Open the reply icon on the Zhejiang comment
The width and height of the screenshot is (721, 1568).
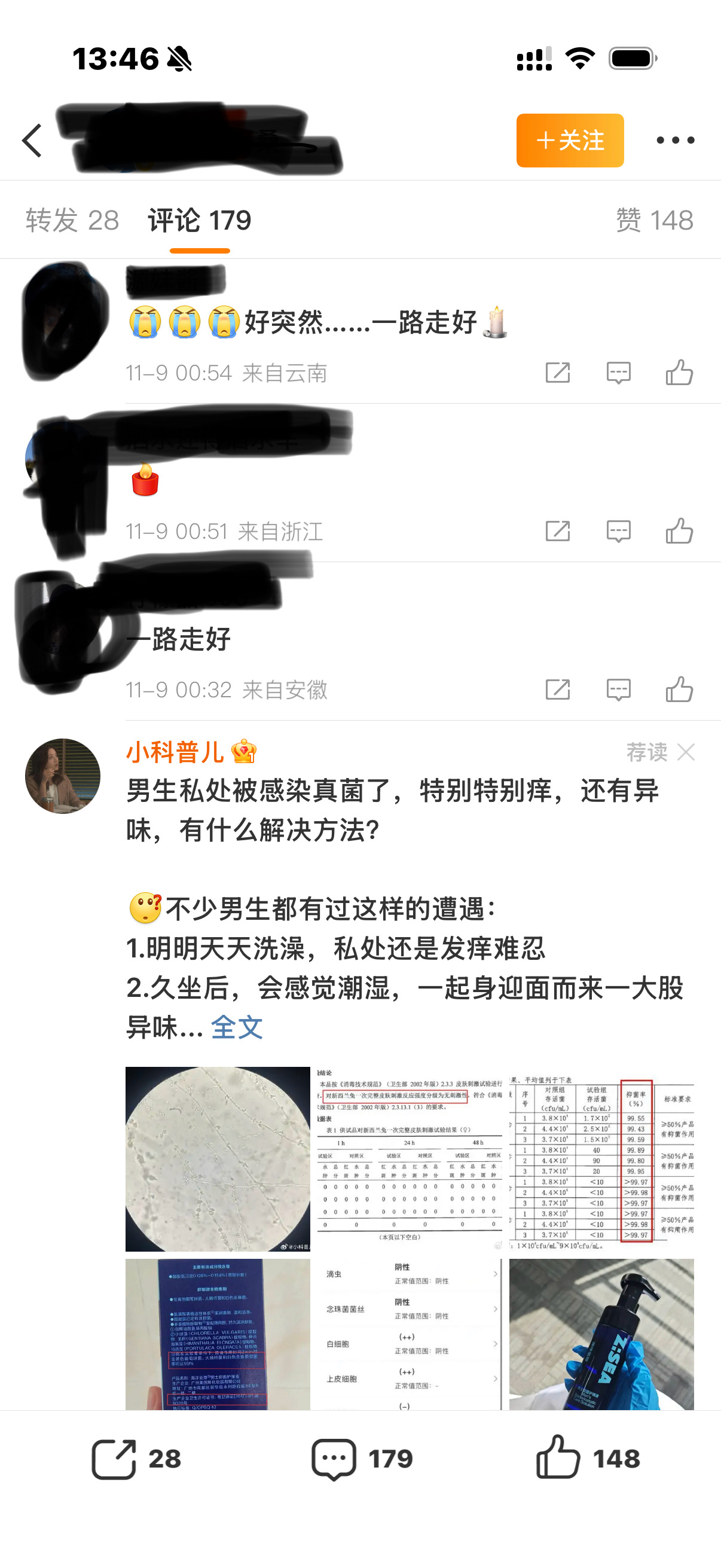[x=617, y=531]
